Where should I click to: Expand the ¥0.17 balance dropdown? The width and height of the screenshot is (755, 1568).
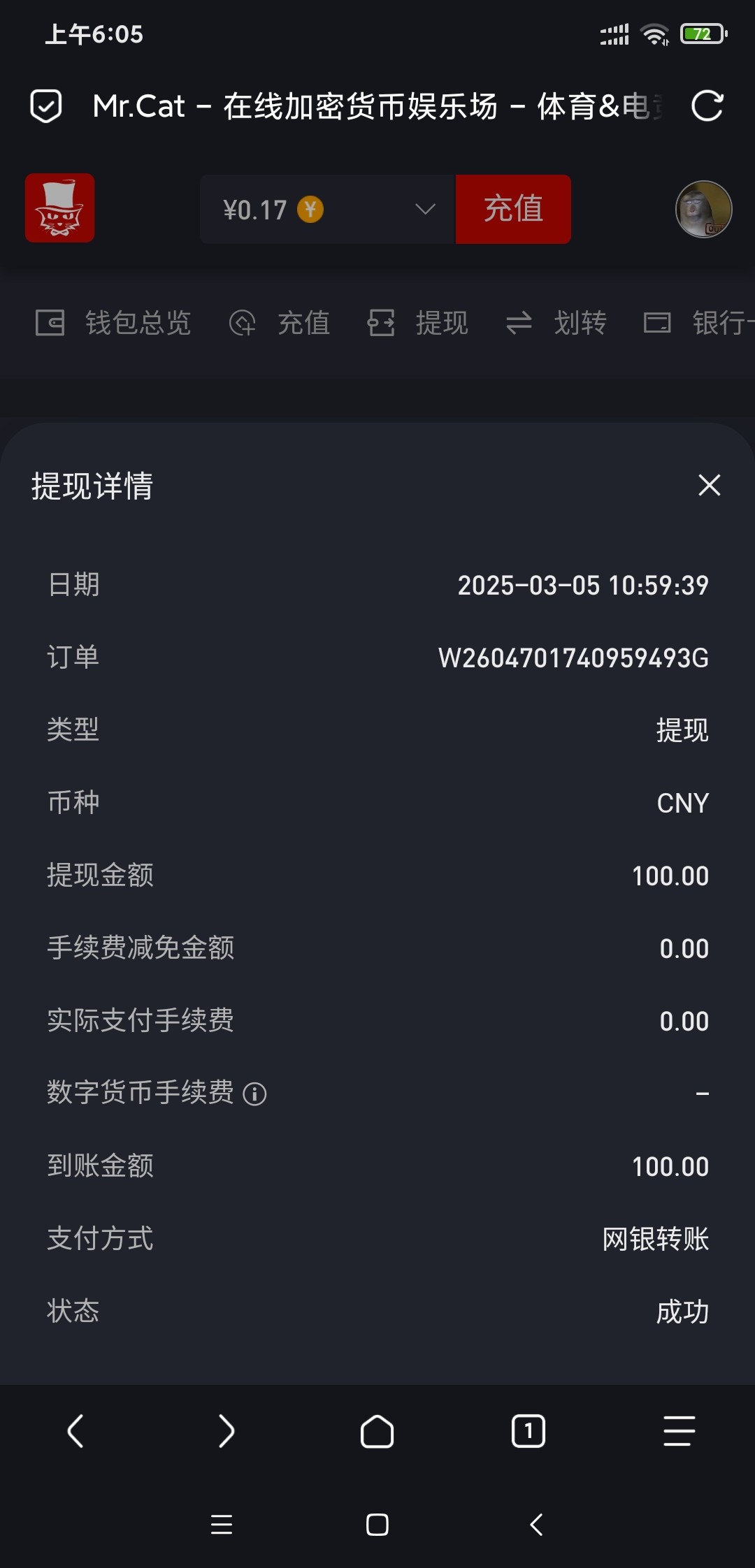424,209
